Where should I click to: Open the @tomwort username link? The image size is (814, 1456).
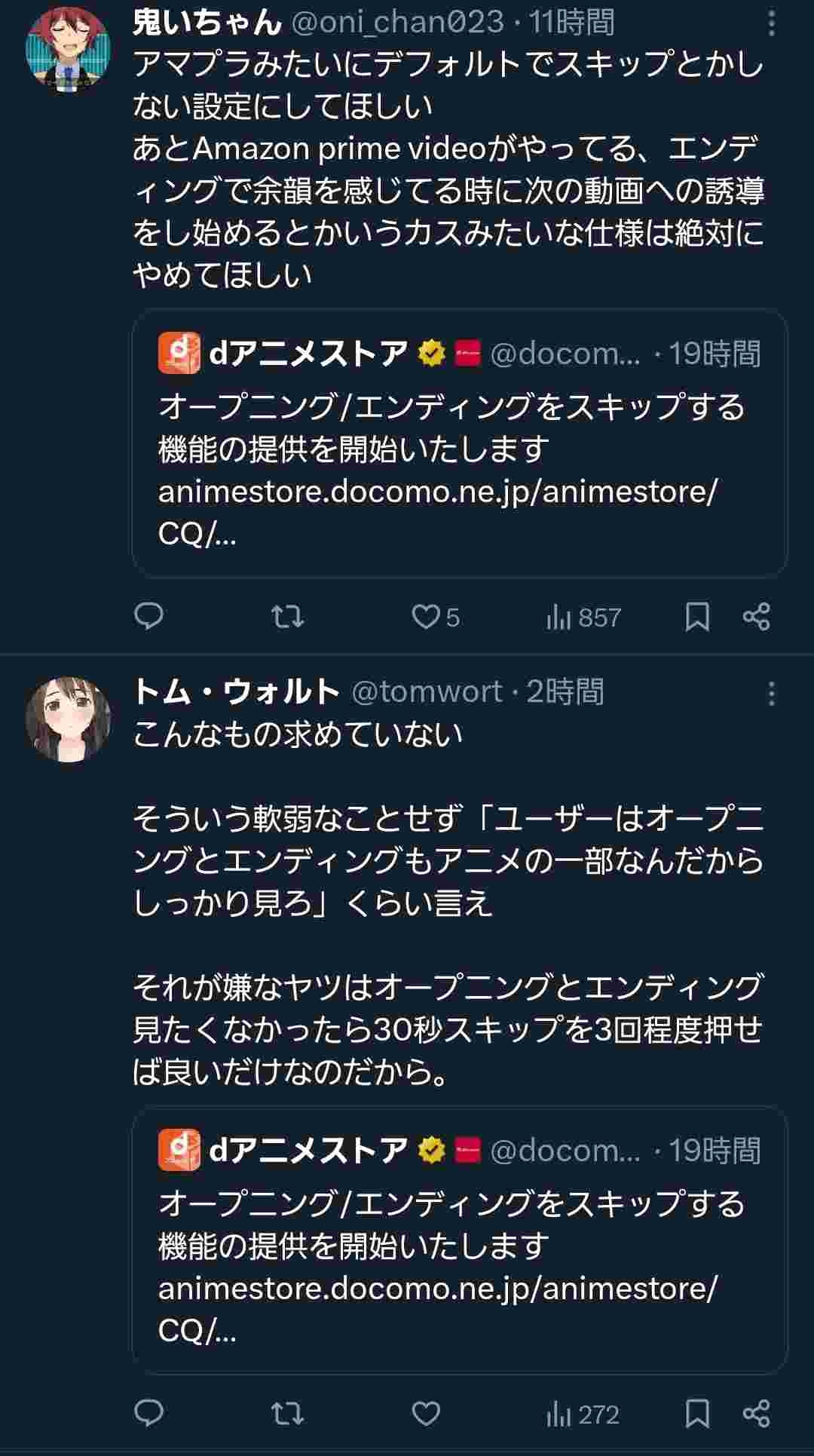coord(427,691)
